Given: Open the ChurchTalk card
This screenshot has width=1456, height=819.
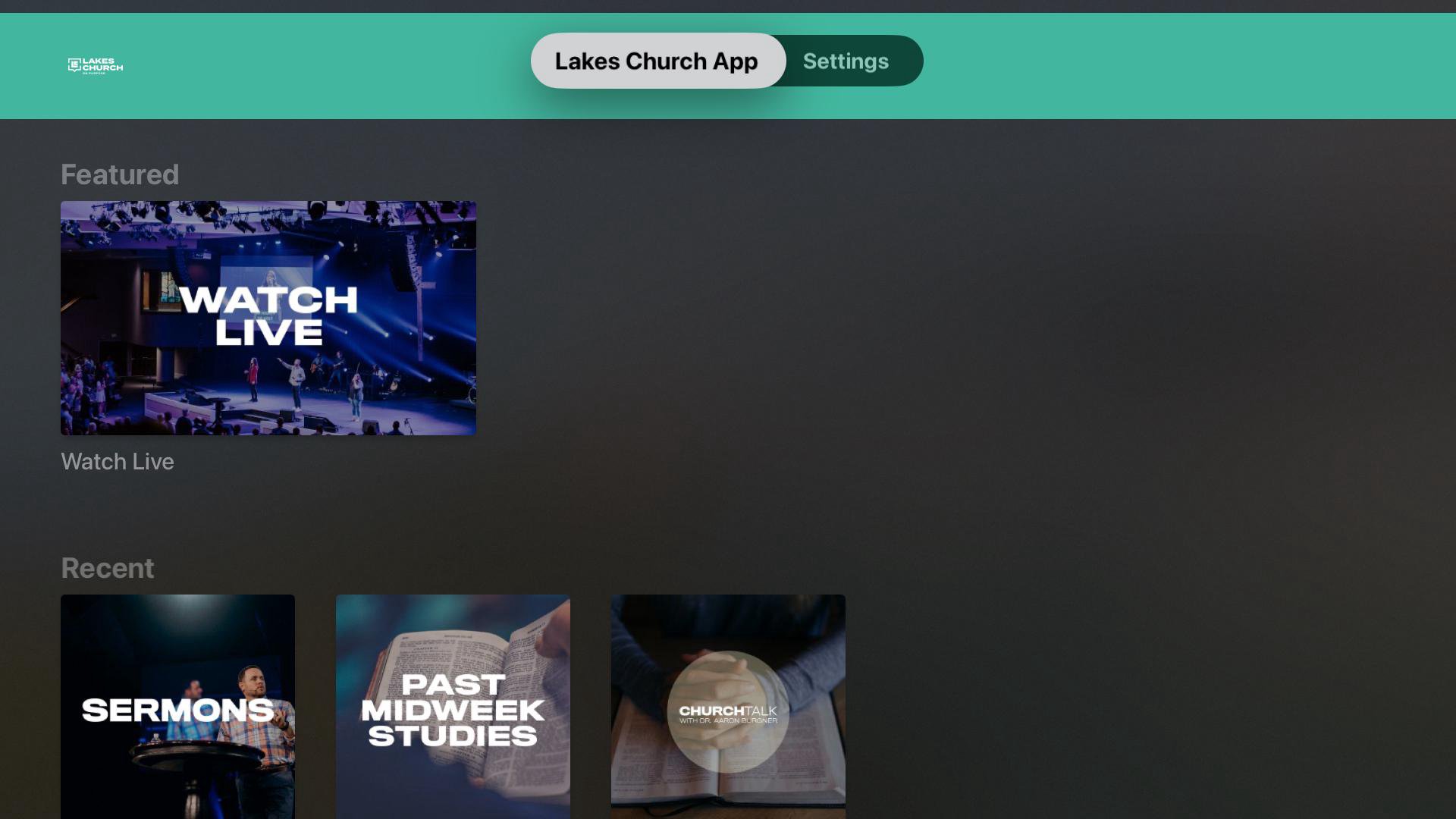Looking at the screenshot, I should click(728, 707).
